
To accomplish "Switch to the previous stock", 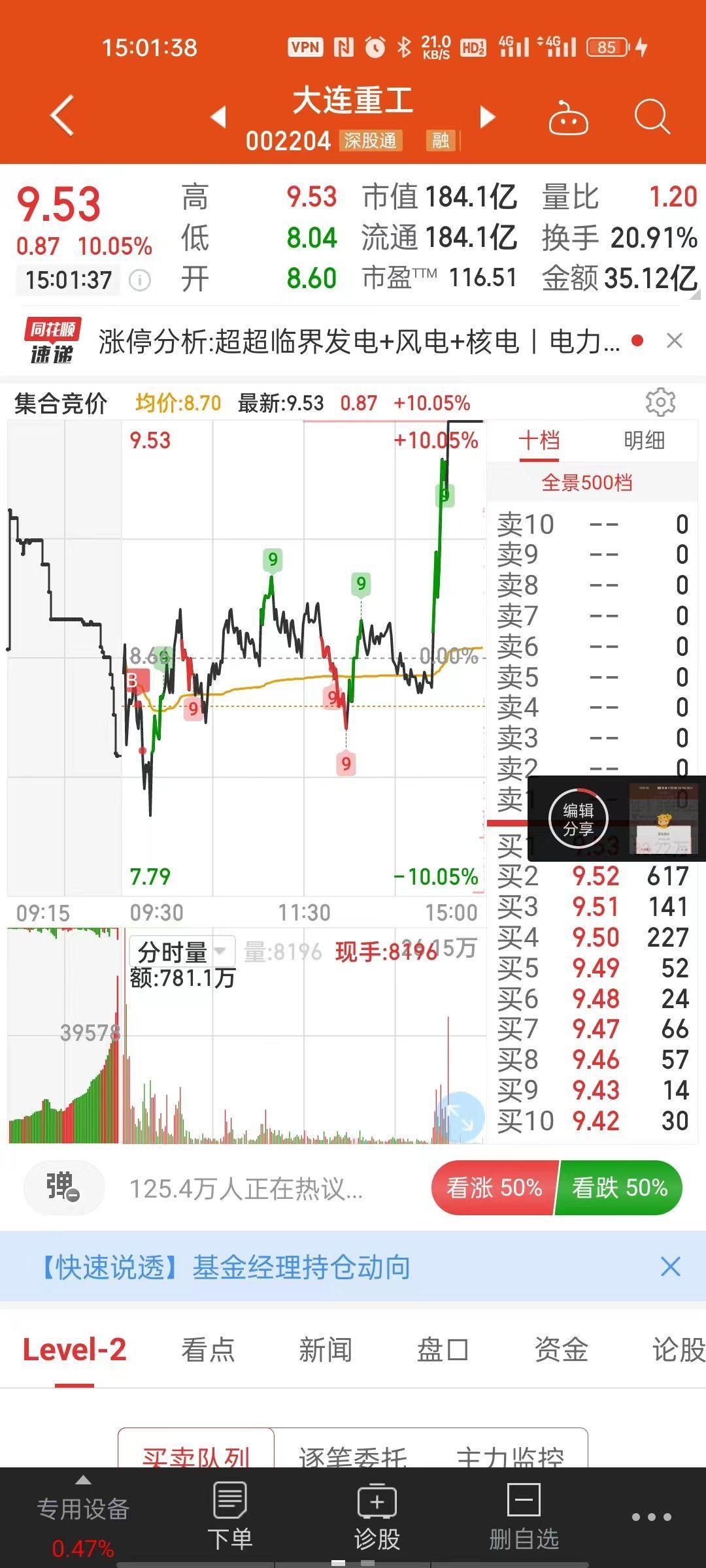I will pos(218,116).
